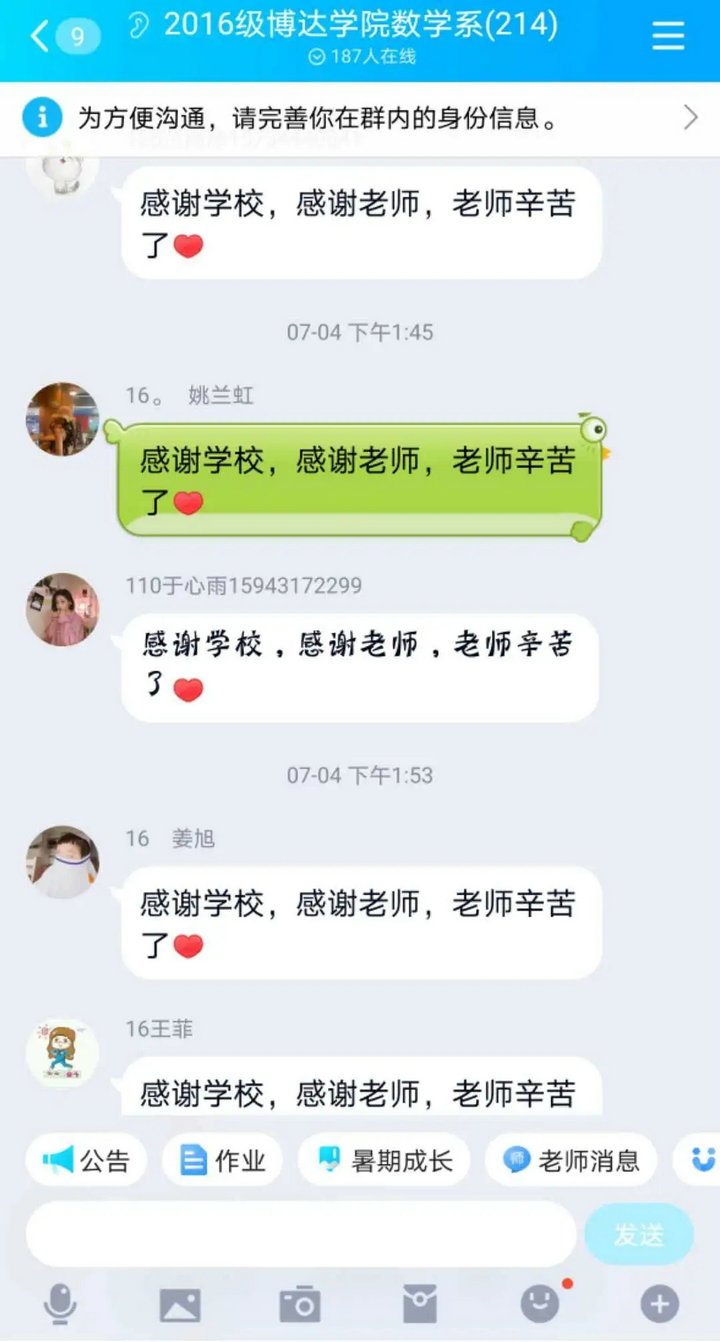Open 于心雨's profile avatar

(62, 609)
